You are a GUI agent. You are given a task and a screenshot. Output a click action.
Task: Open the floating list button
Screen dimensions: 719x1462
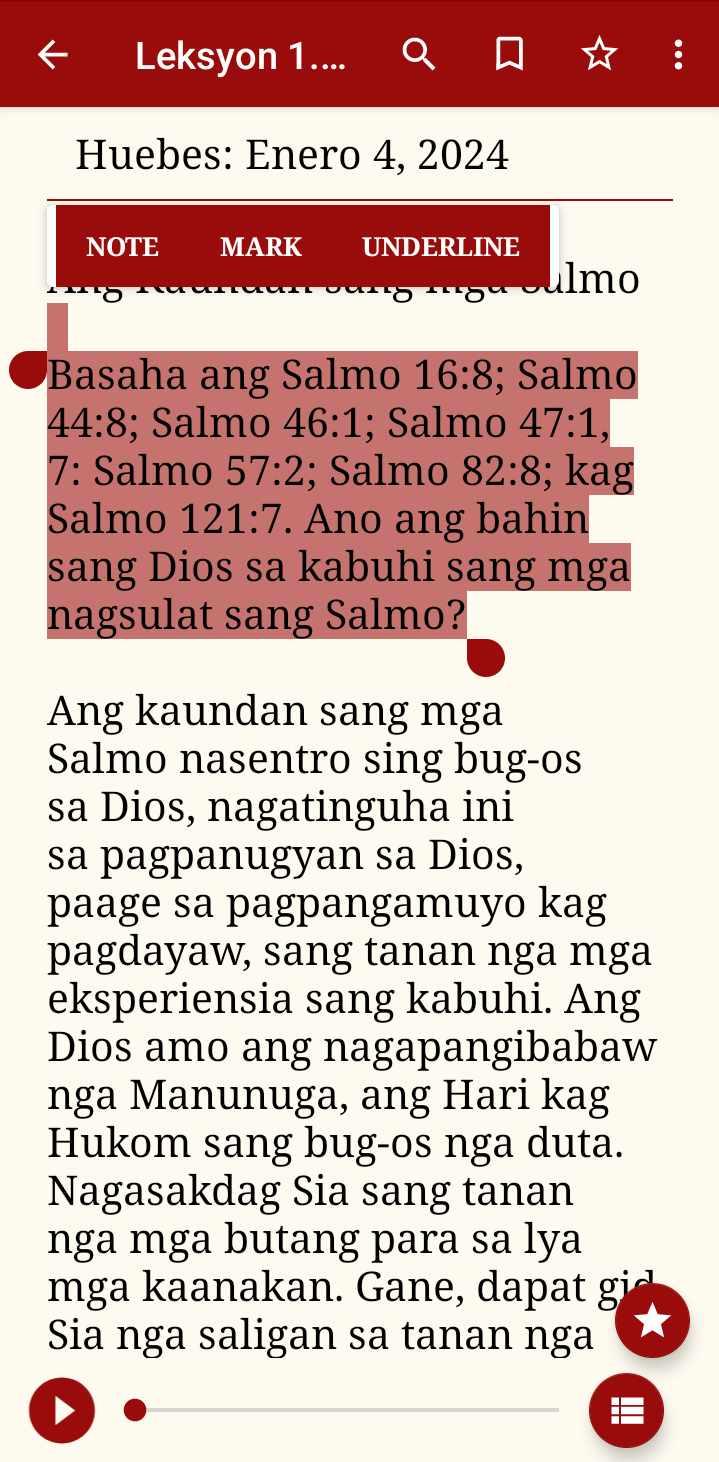(627, 1410)
